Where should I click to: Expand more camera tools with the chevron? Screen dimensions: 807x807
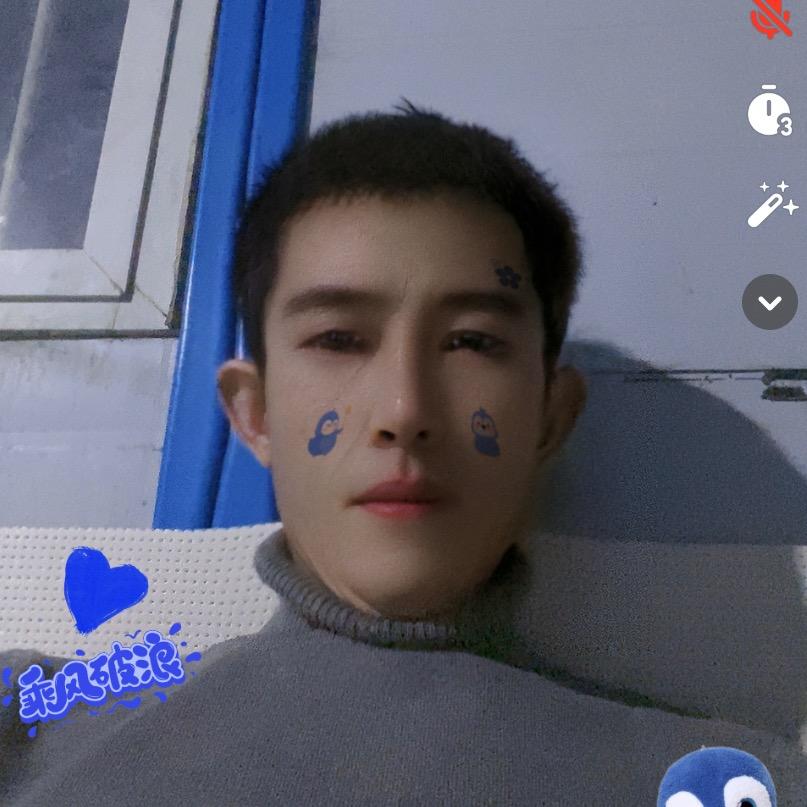[769, 301]
